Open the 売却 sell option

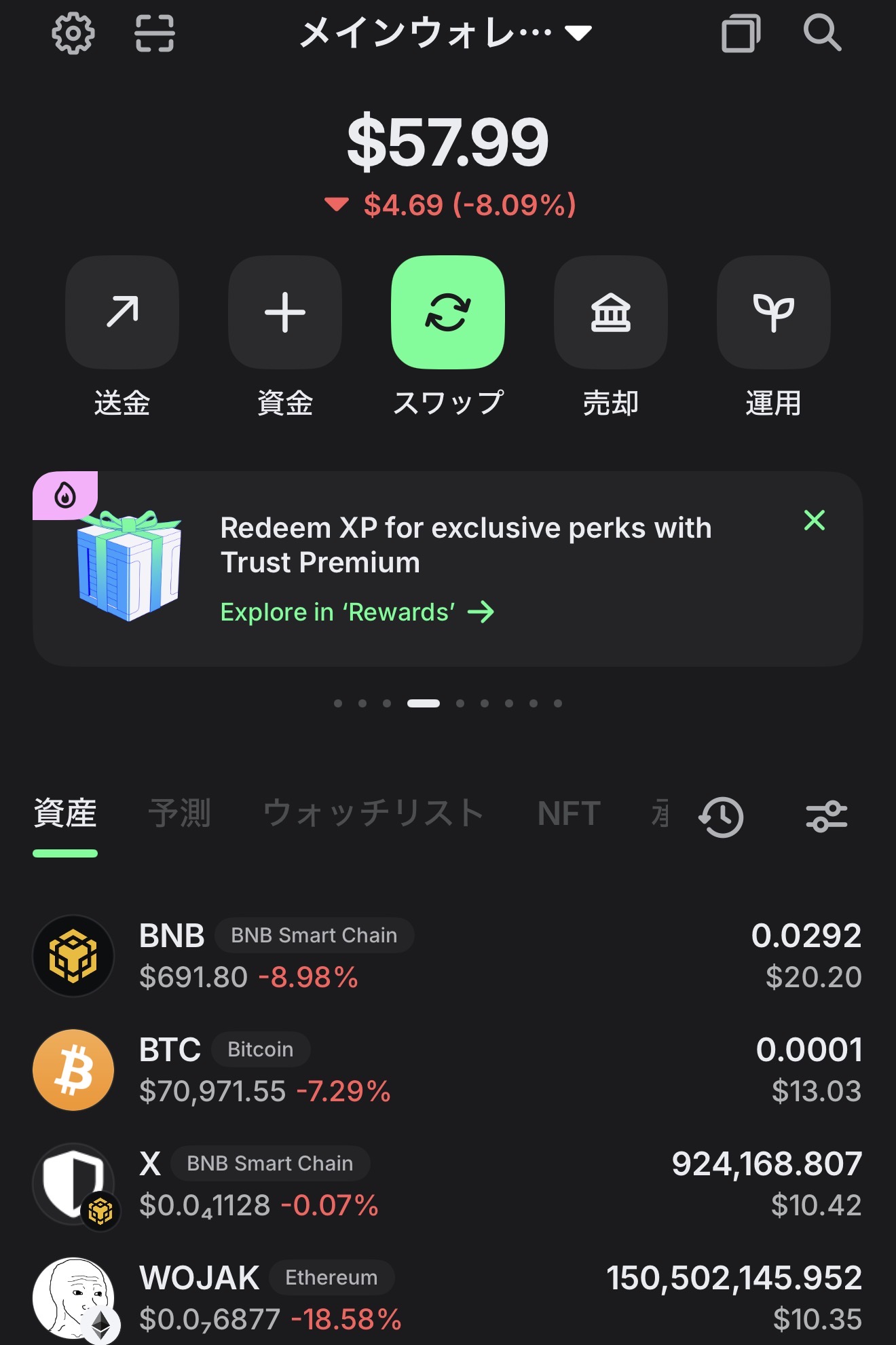[x=611, y=312]
